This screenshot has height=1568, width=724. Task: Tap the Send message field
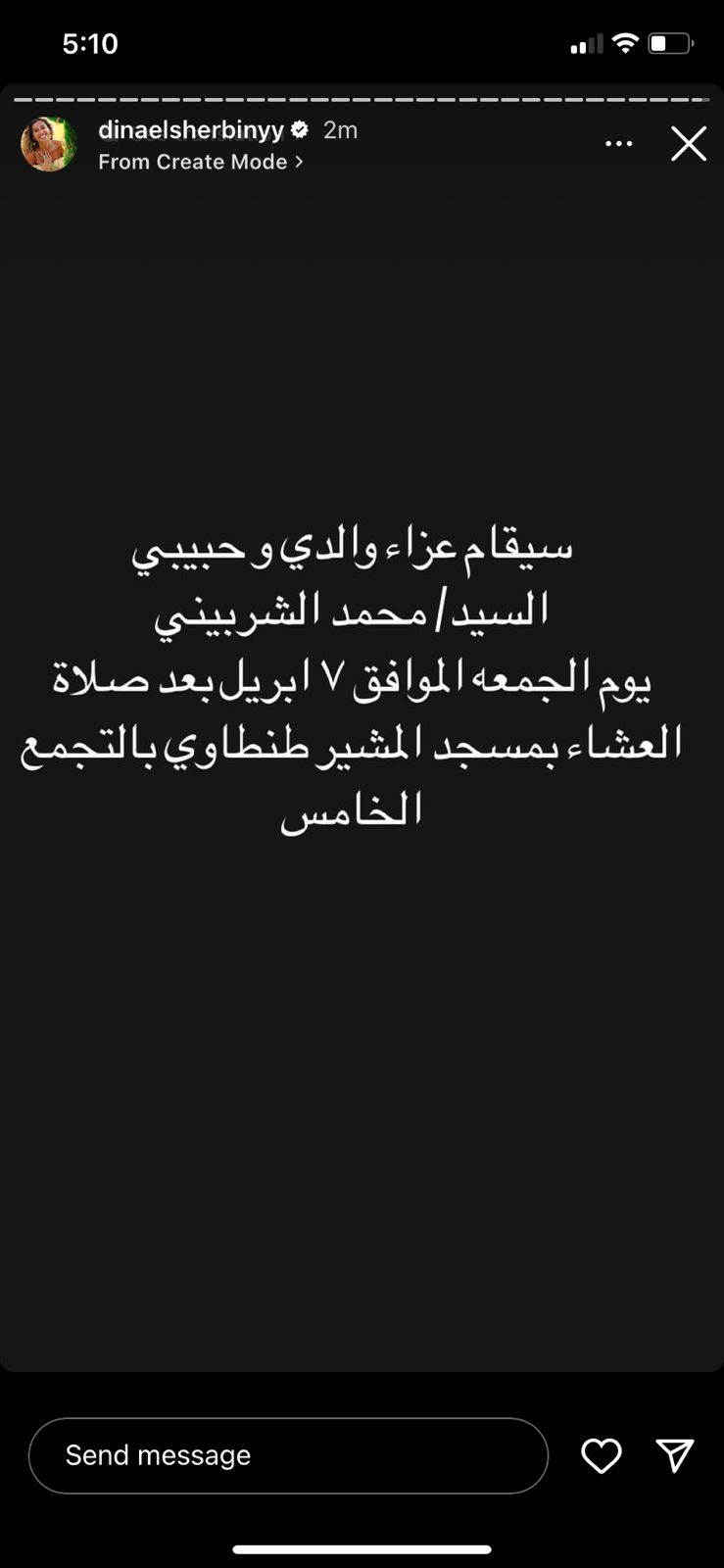[x=287, y=1455]
